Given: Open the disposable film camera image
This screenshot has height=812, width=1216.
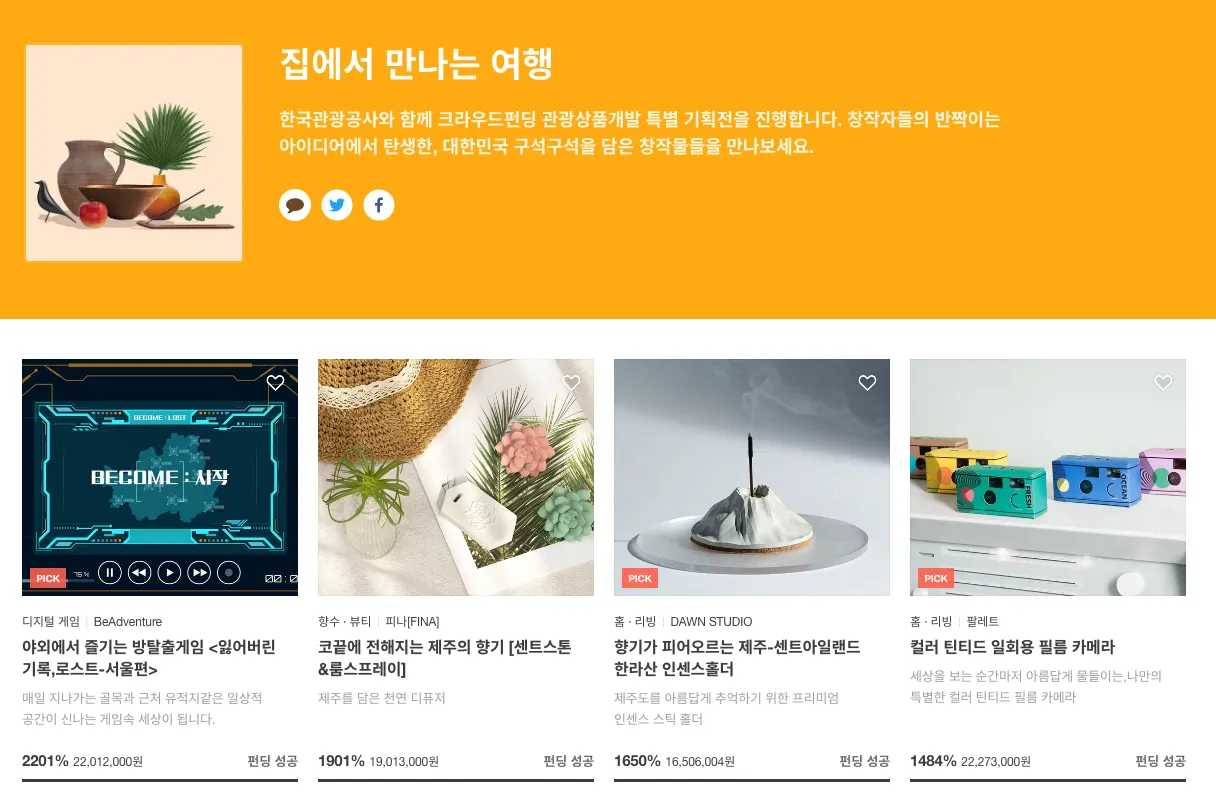Looking at the screenshot, I should (x=1047, y=477).
